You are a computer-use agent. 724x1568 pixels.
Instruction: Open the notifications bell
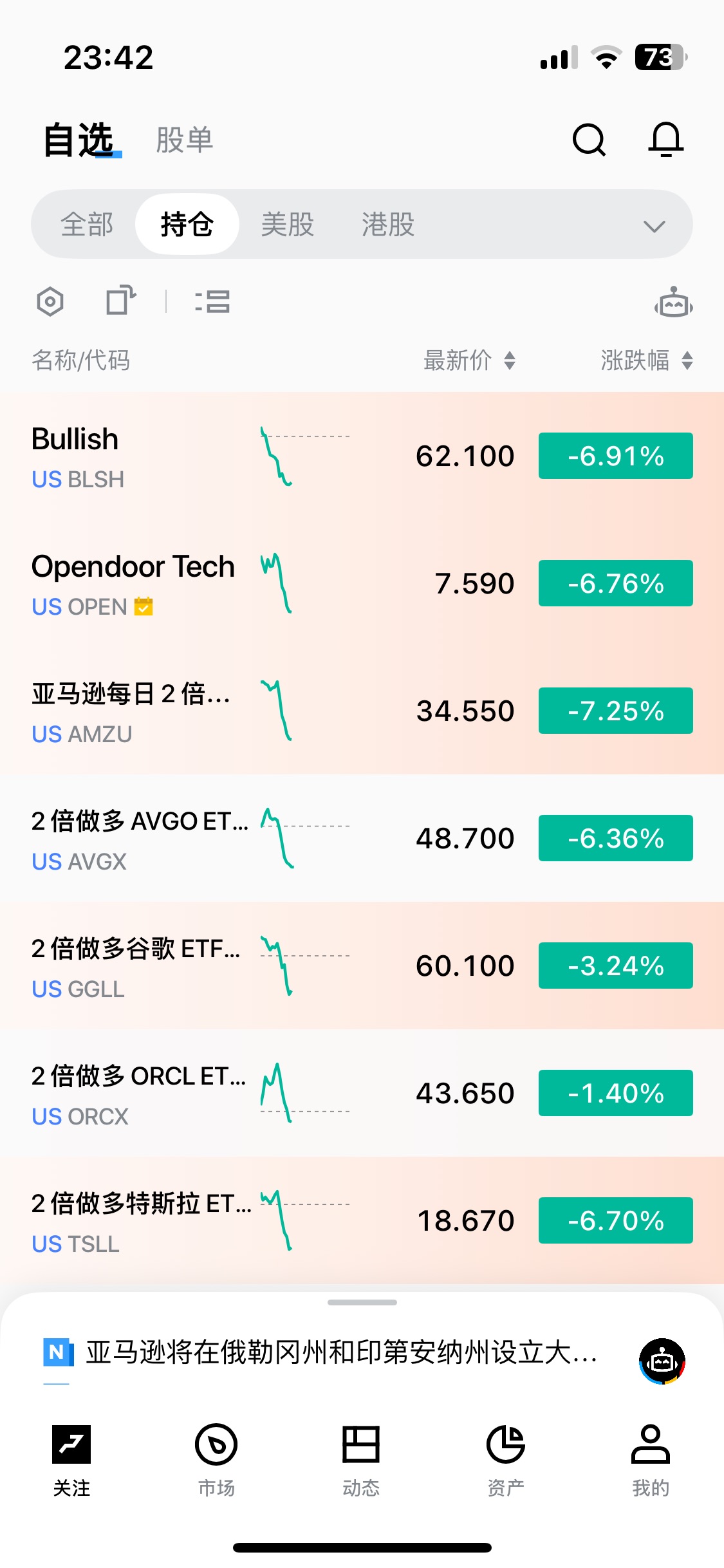pos(665,140)
